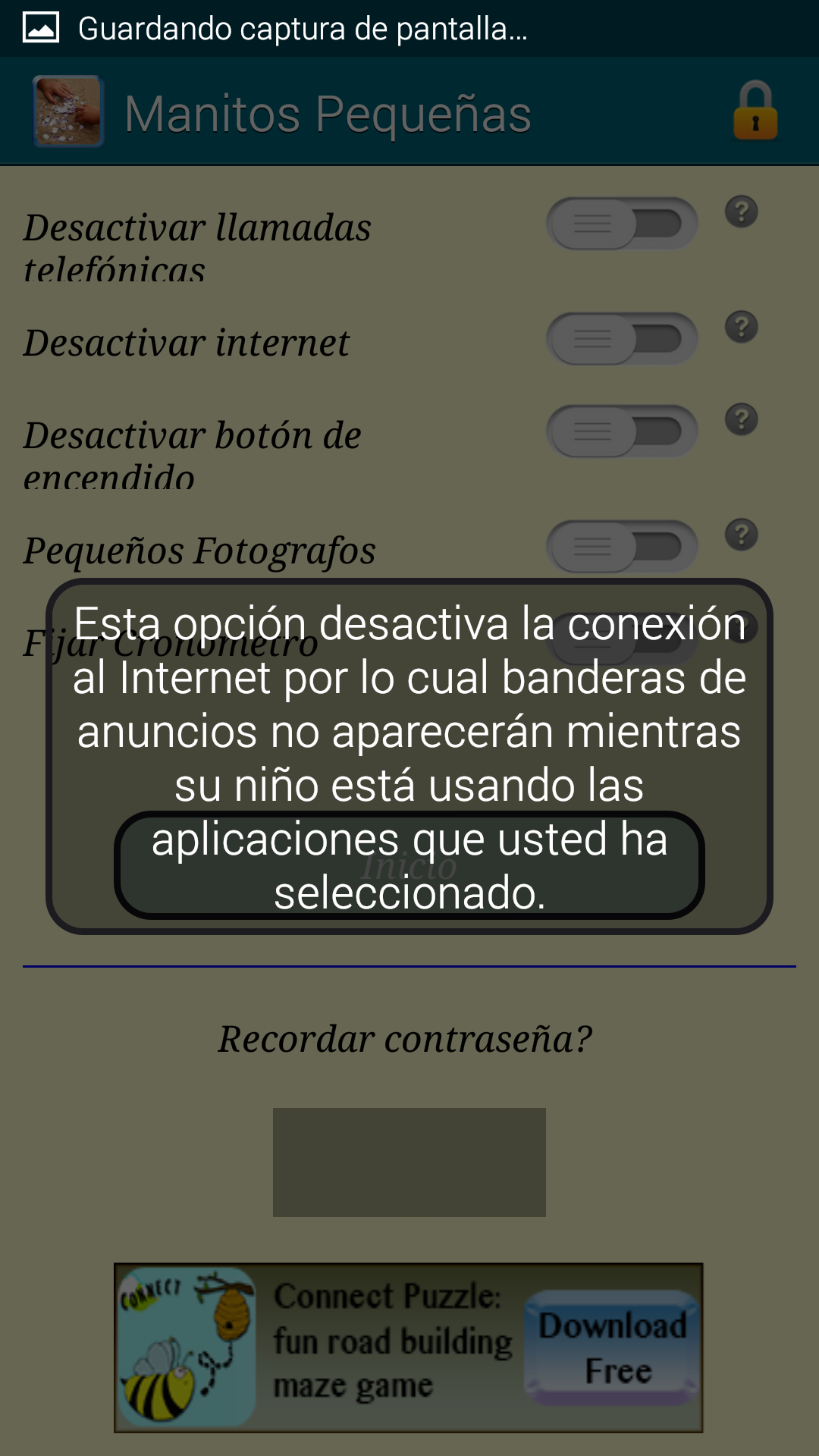Image resolution: width=819 pixels, height=1456 pixels.
Task: Tap the golden padlock icon
Action: coord(755,111)
